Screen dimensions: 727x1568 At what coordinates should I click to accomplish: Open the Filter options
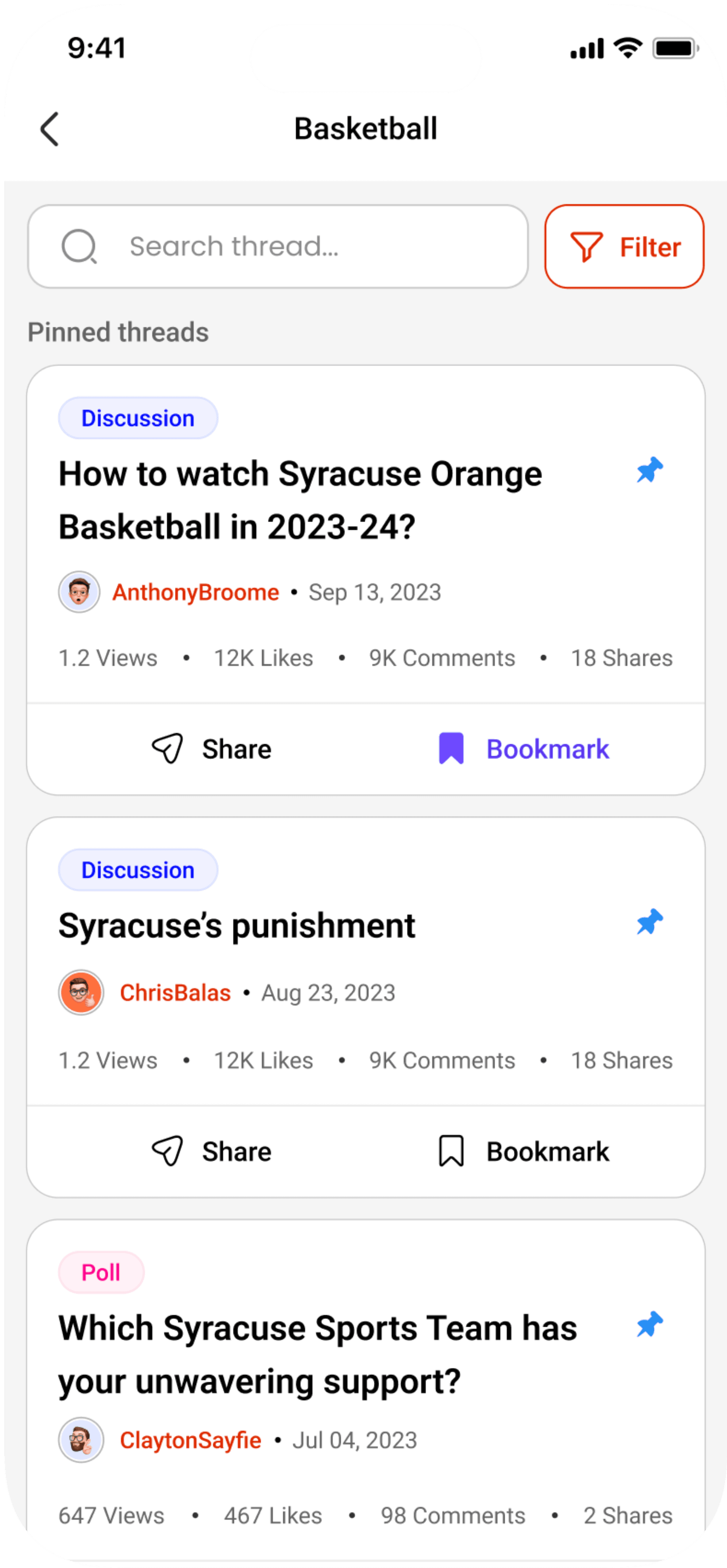[624, 246]
